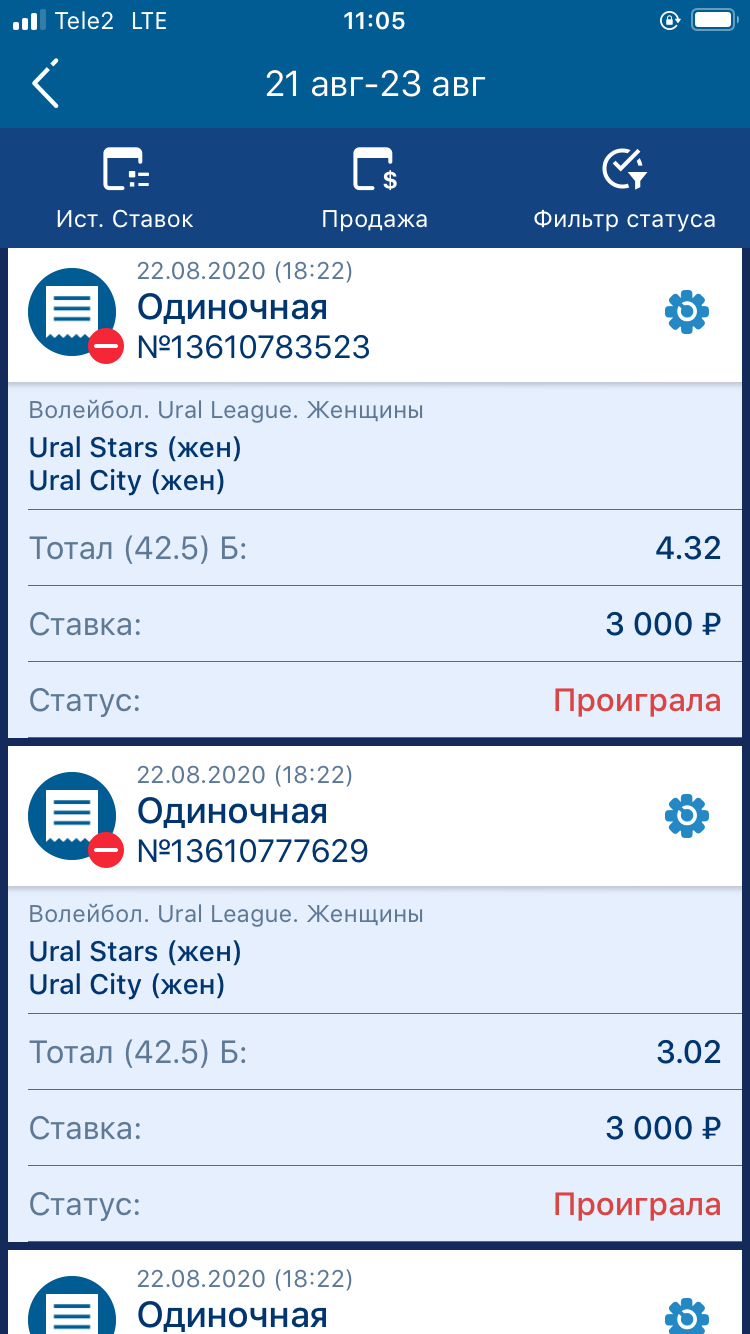Open the Продажа section

[375, 188]
